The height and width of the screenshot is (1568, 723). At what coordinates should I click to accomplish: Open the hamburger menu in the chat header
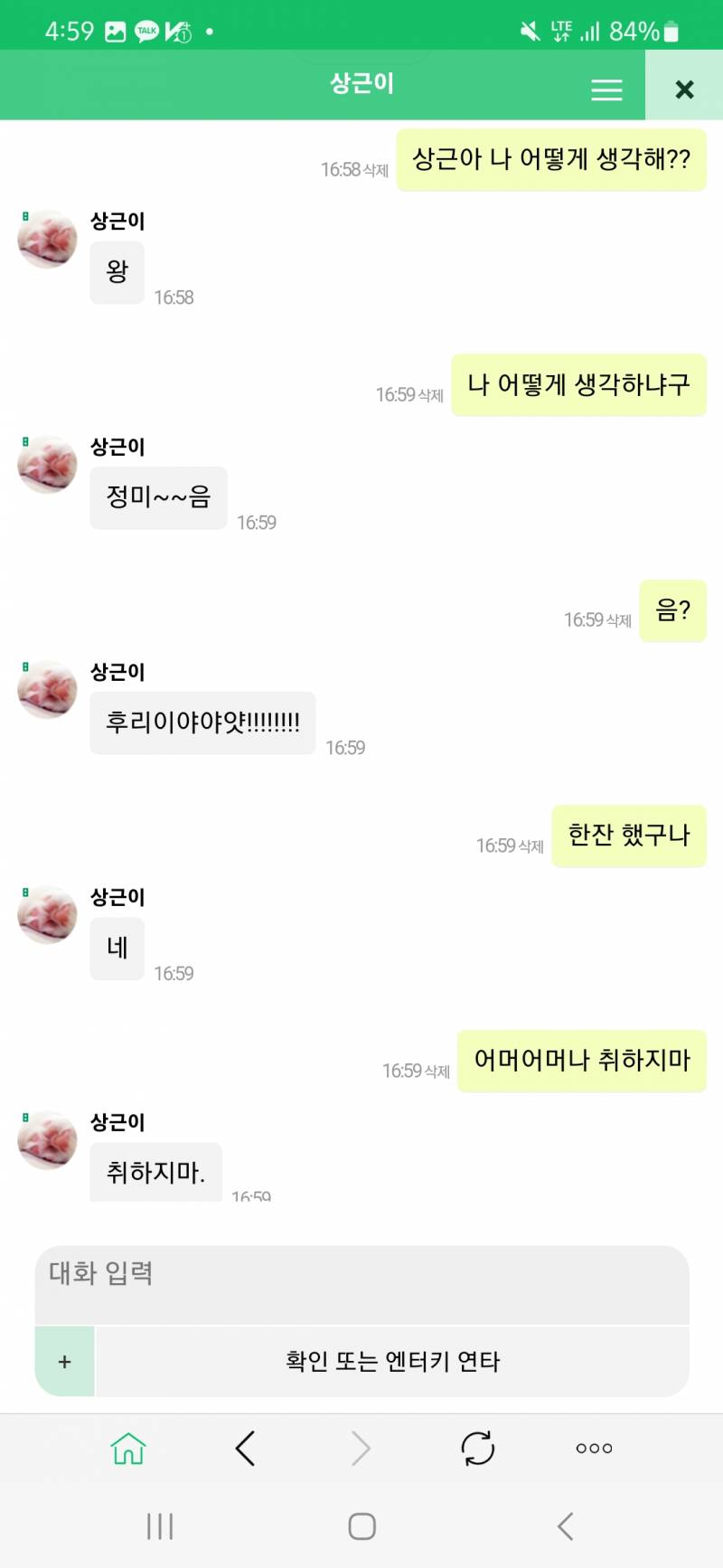pos(606,90)
